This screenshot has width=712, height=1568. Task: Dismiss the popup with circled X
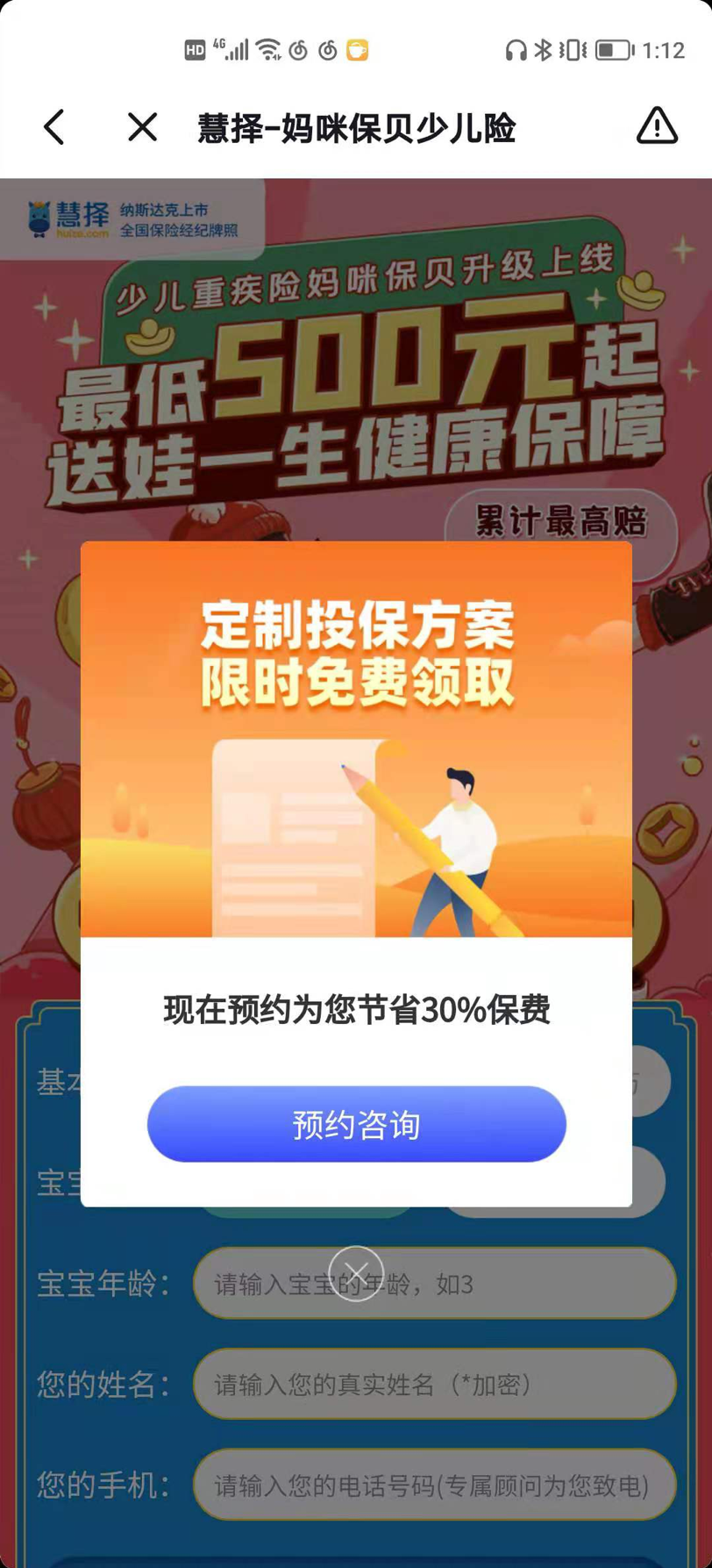(356, 1273)
